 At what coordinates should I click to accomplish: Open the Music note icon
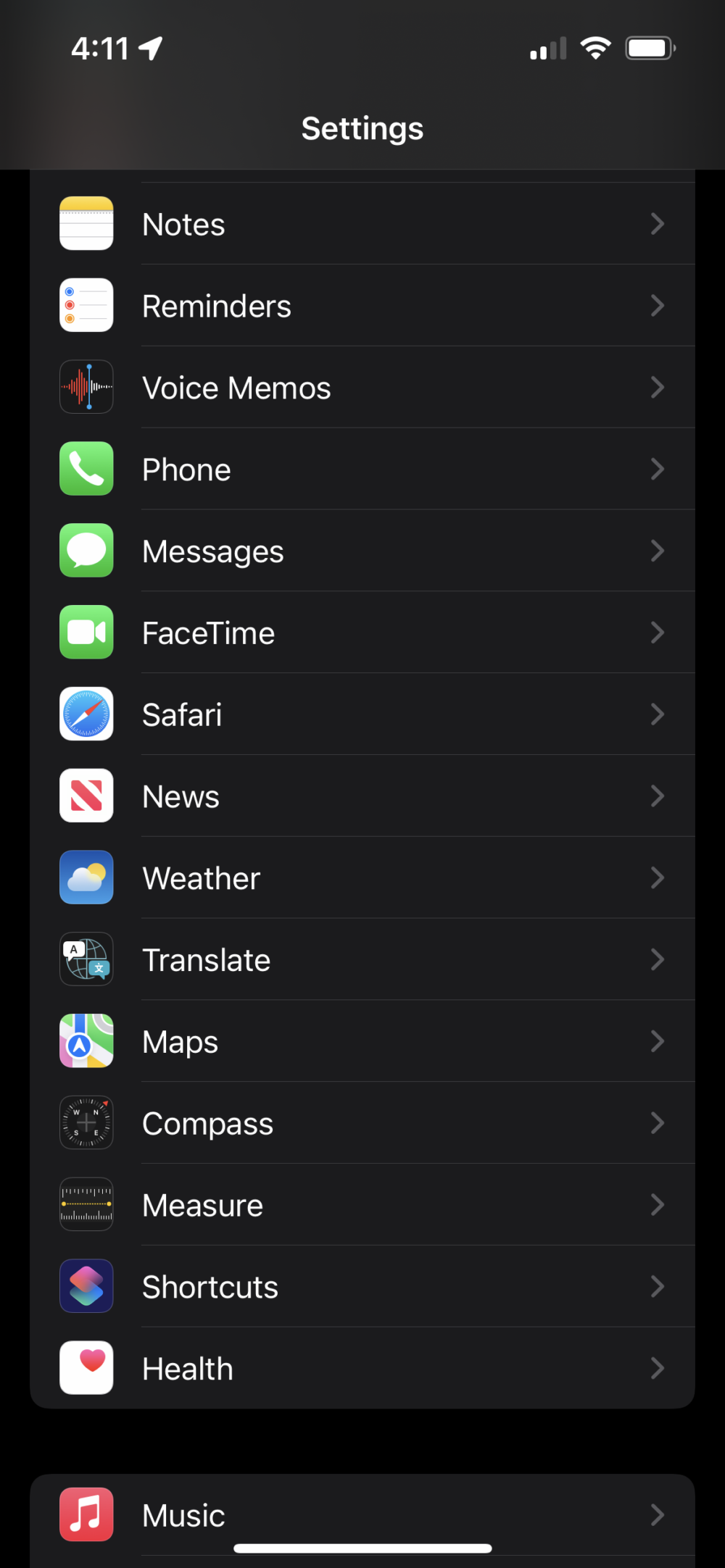[x=86, y=1514]
